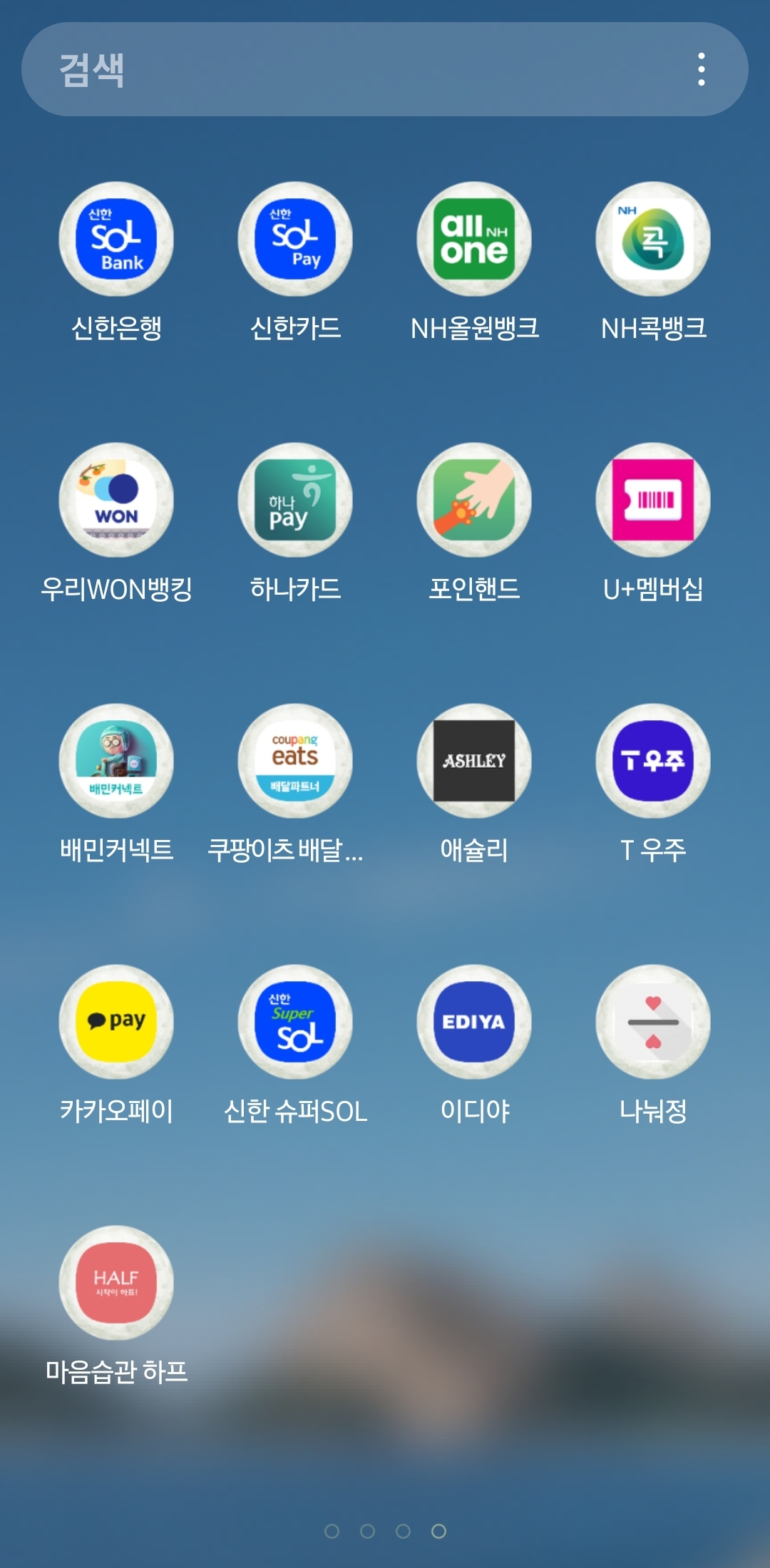Launch the U+멤버십 app
Image resolution: width=770 pixels, height=1568 pixels.
pos(653,500)
